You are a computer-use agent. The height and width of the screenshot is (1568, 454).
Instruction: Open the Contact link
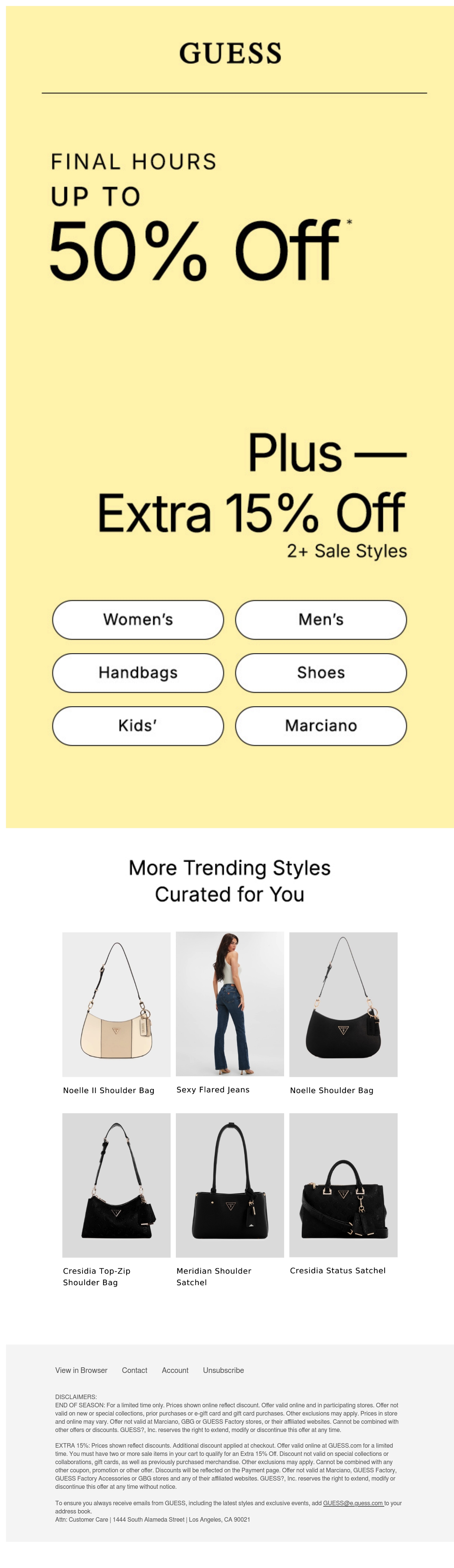tap(134, 1370)
